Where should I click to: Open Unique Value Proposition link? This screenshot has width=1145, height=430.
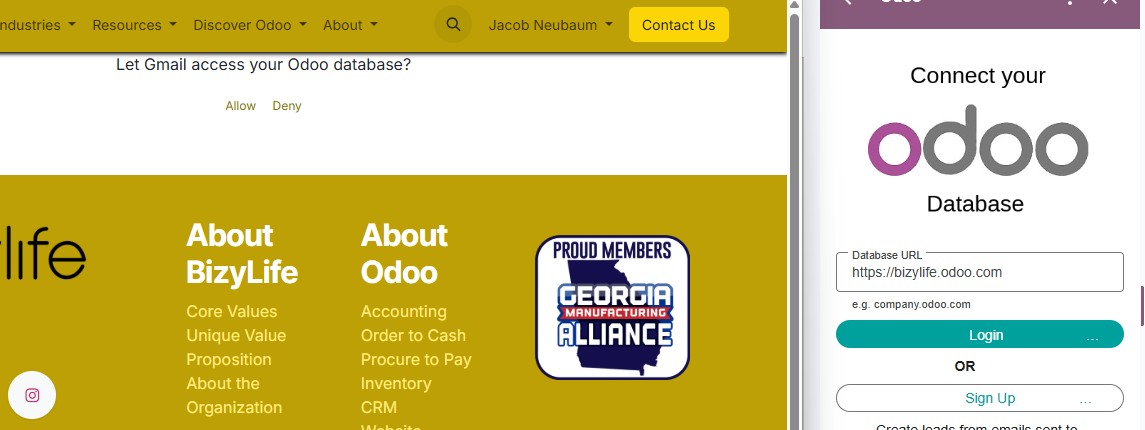coord(236,347)
